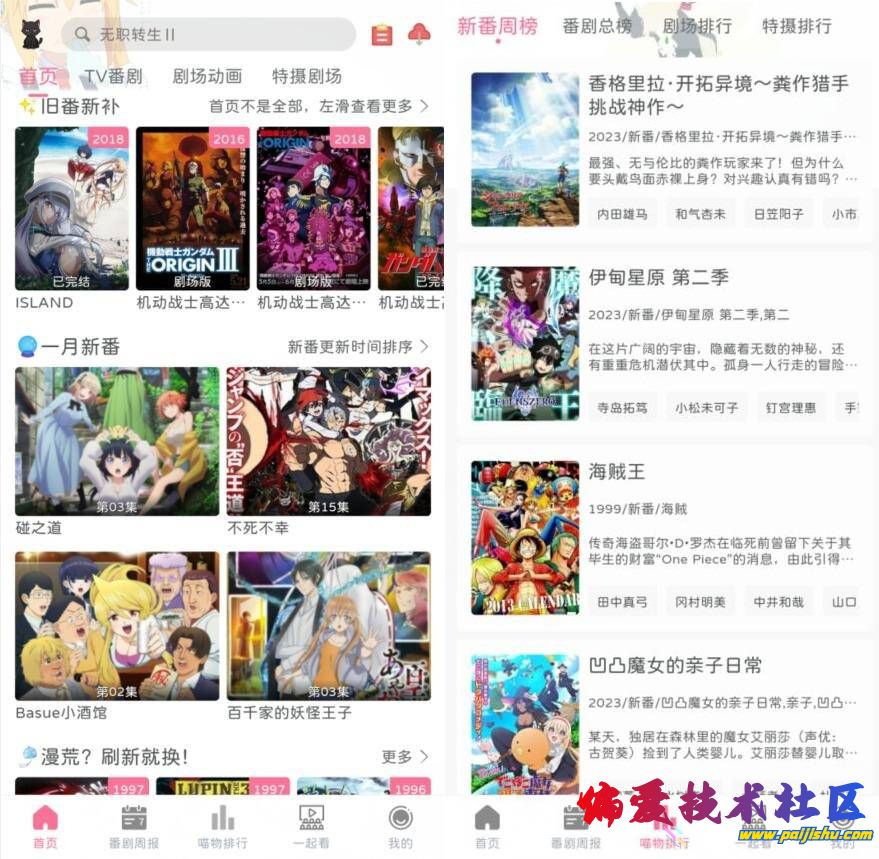The width and height of the screenshot is (879, 859).
Task: View 新番更新时间排序 for 一月新番
Action: (358, 347)
